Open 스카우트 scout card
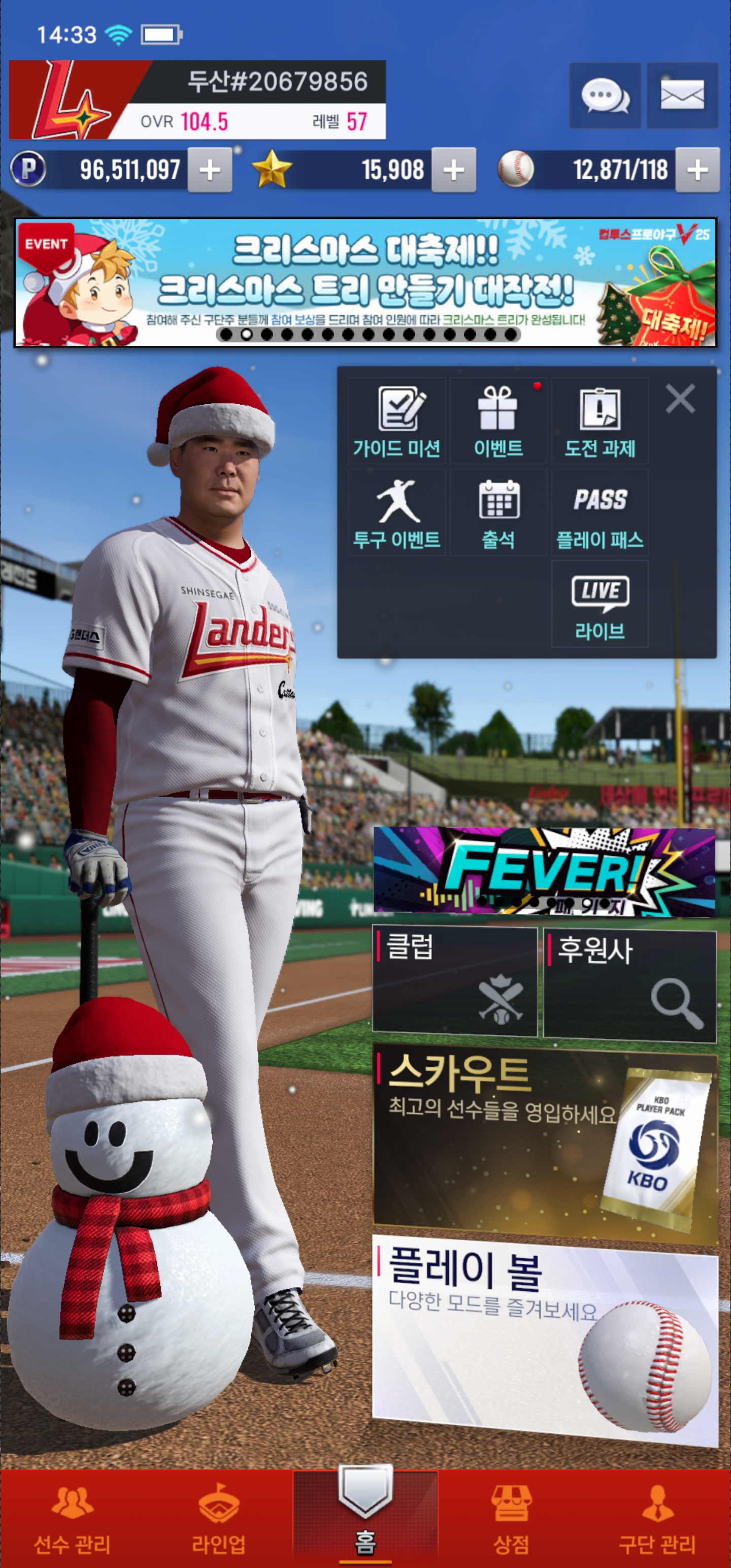This screenshot has height=1568, width=731. (x=544, y=1141)
